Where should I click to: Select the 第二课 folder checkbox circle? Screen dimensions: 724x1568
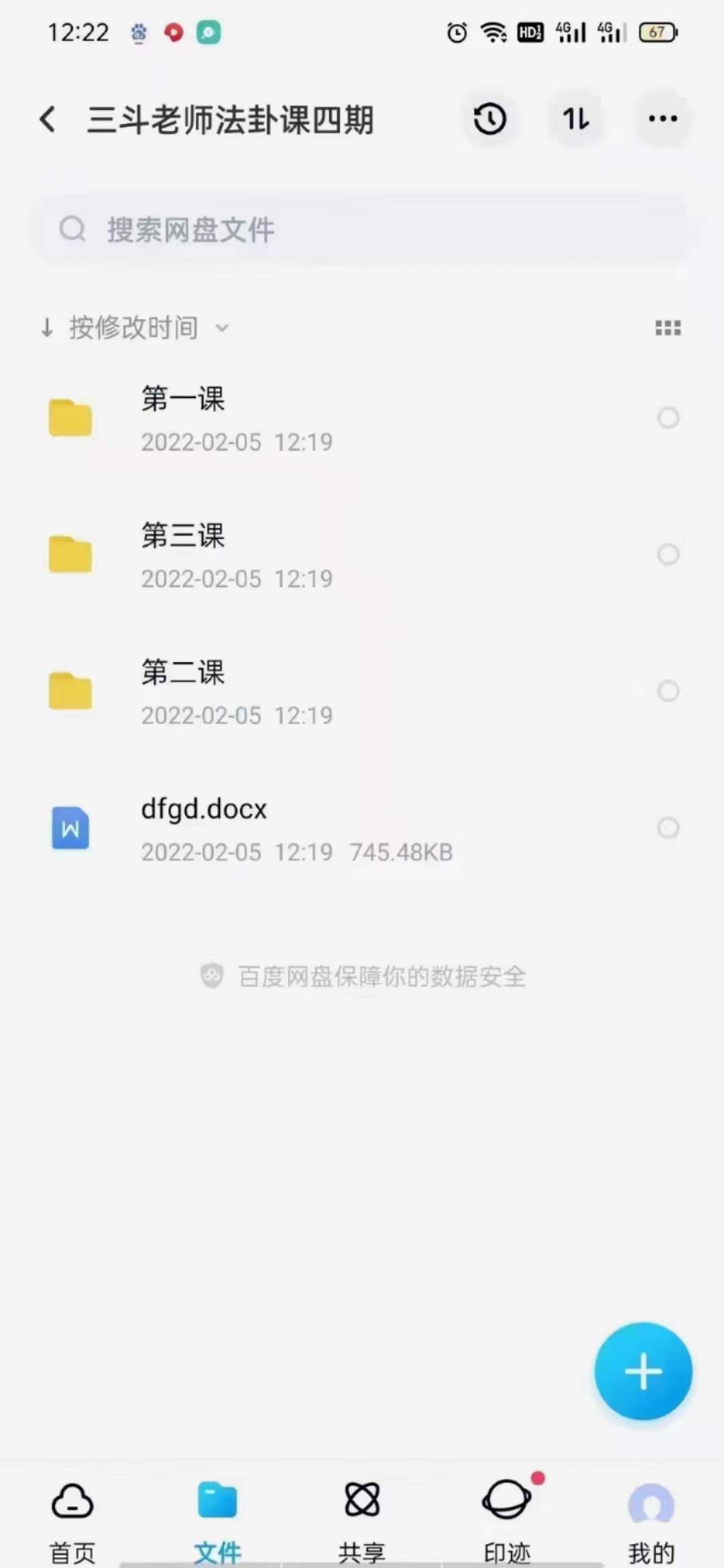pos(668,692)
